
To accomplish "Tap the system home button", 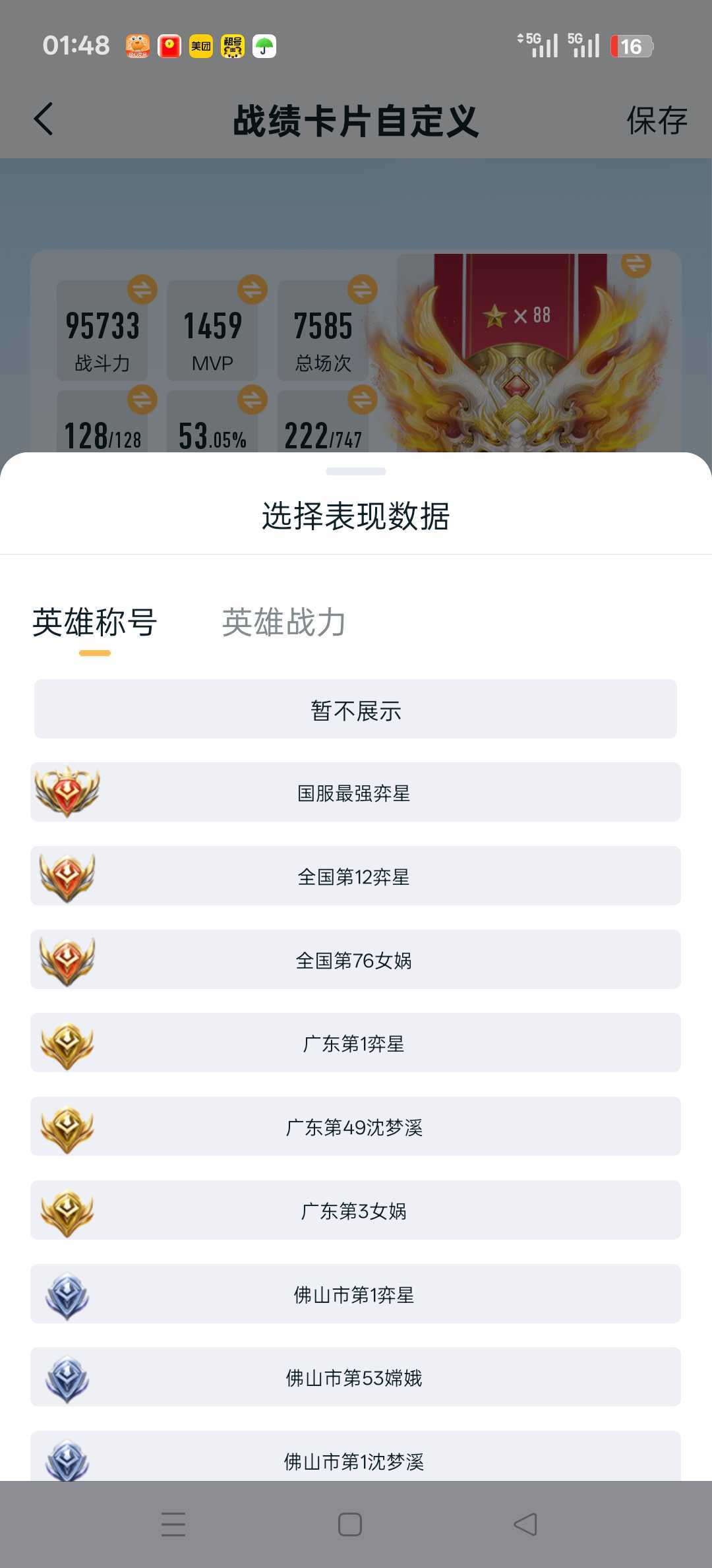I will point(349,1524).
